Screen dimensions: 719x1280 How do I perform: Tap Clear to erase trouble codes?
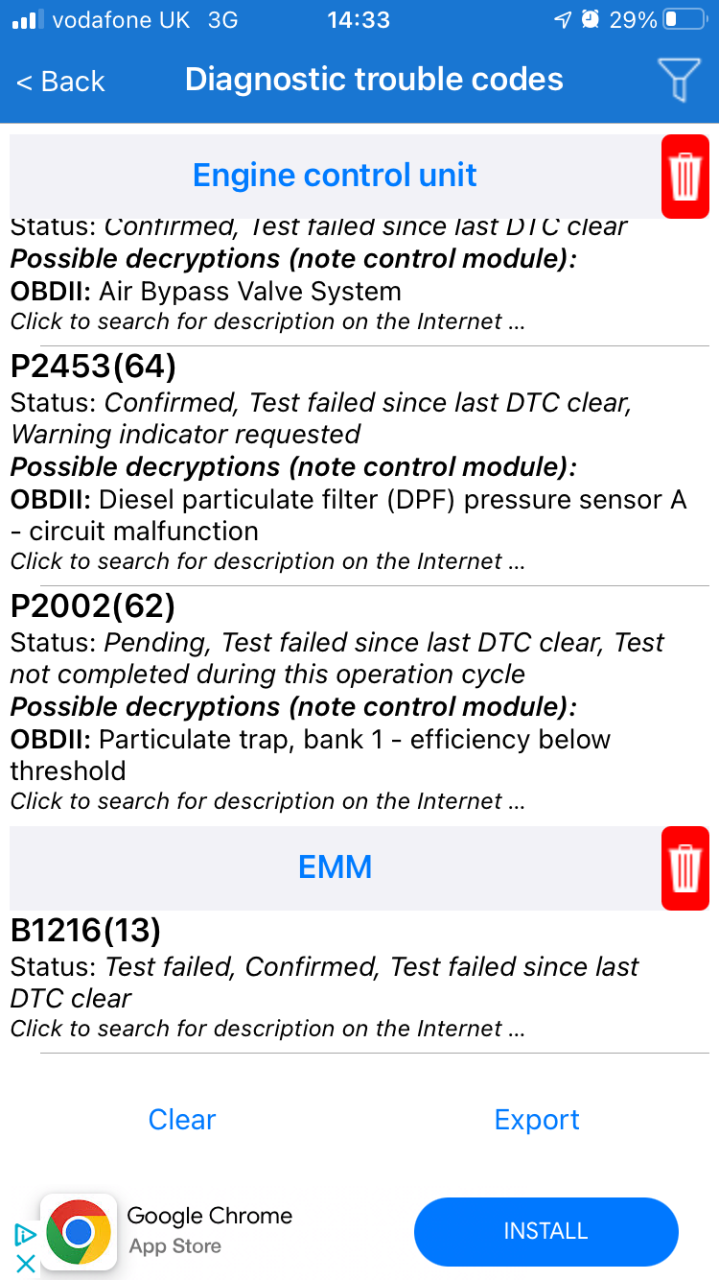click(x=182, y=1119)
